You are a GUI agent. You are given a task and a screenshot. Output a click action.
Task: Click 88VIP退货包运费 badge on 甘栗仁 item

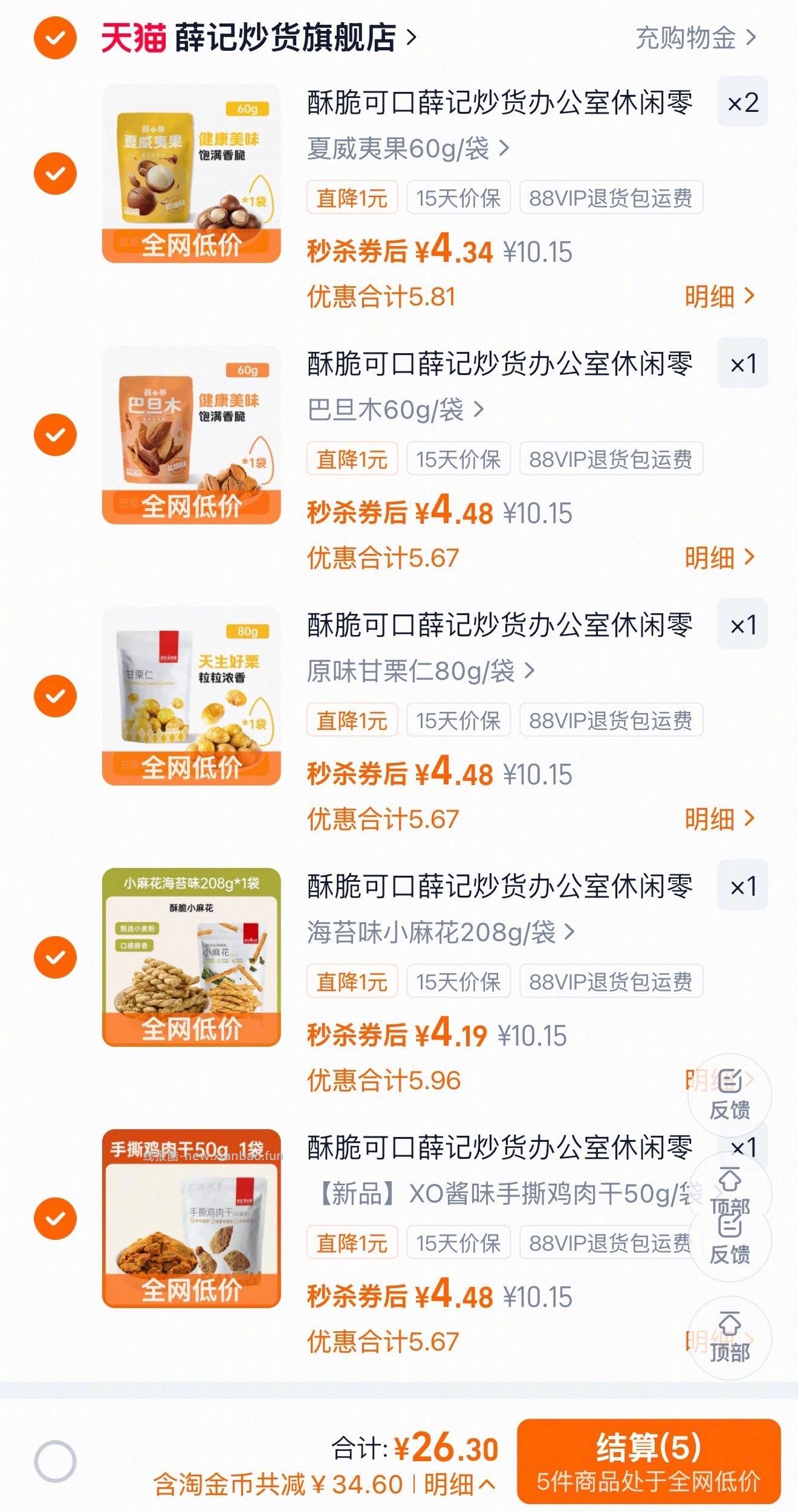coord(613,720)
